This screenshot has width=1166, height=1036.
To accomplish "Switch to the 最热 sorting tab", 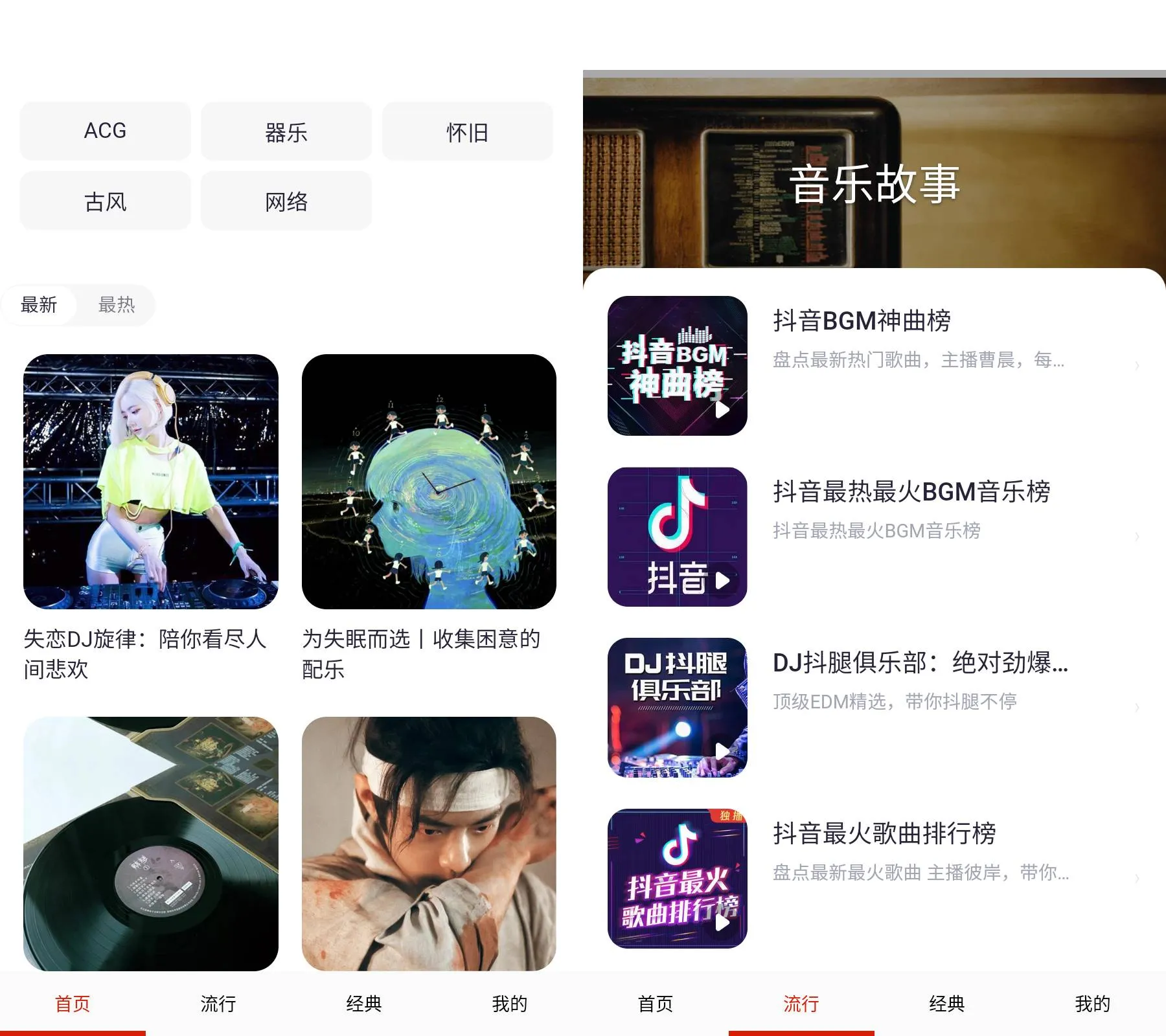I will 117,304.
